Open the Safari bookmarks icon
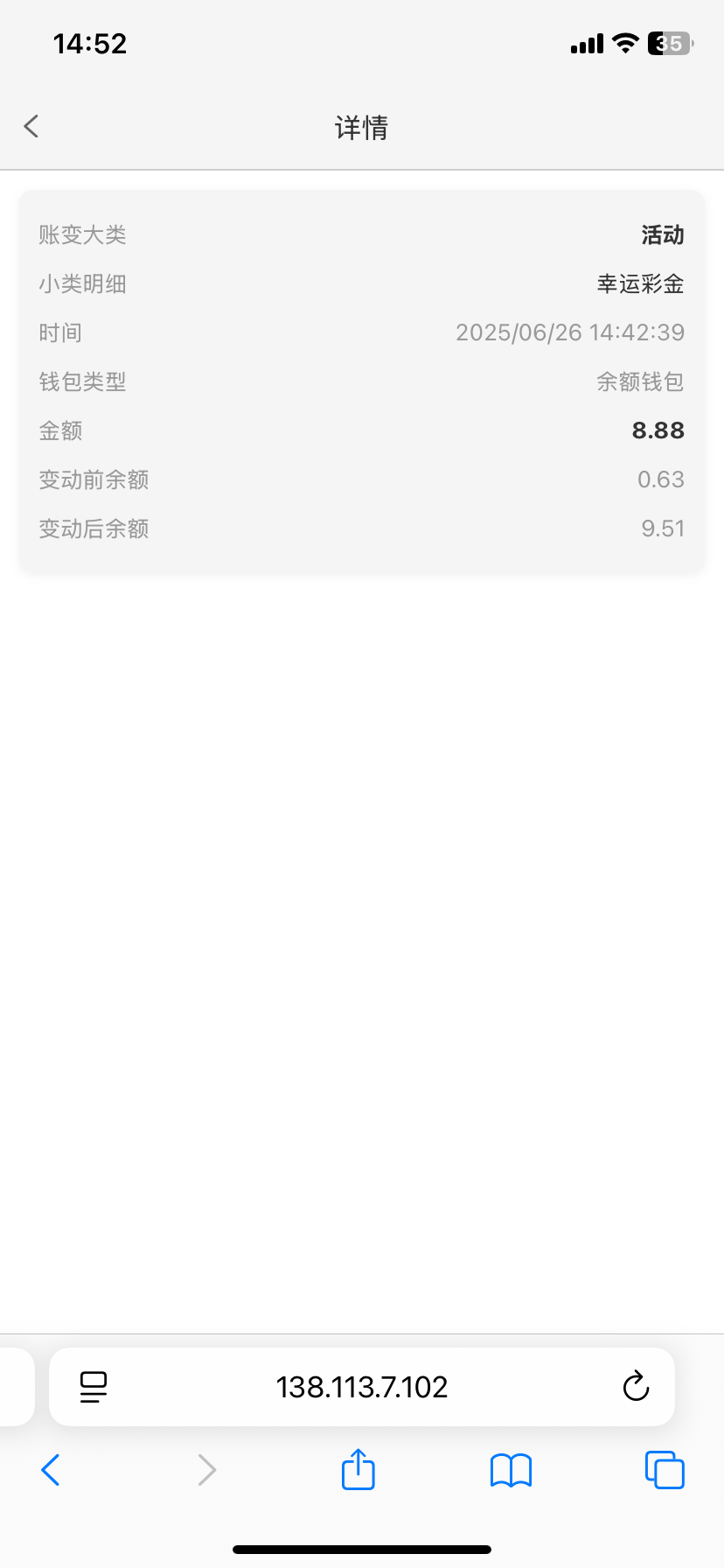724x1568 pixels. click(x=511, y=1470)
